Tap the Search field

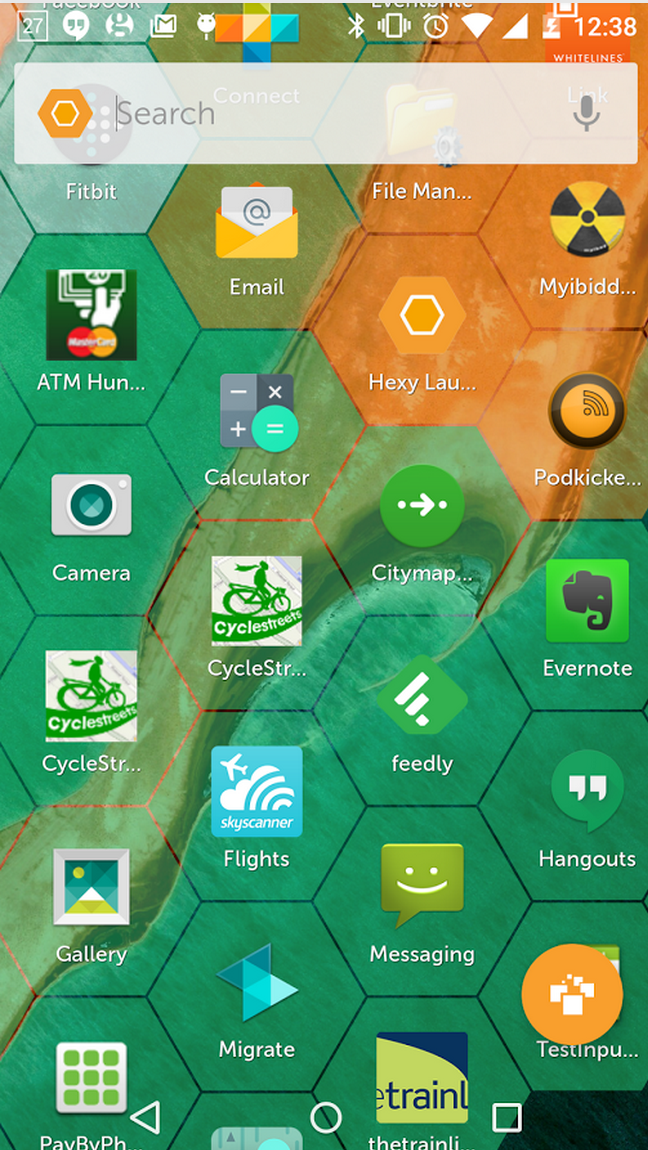(325, 113)
